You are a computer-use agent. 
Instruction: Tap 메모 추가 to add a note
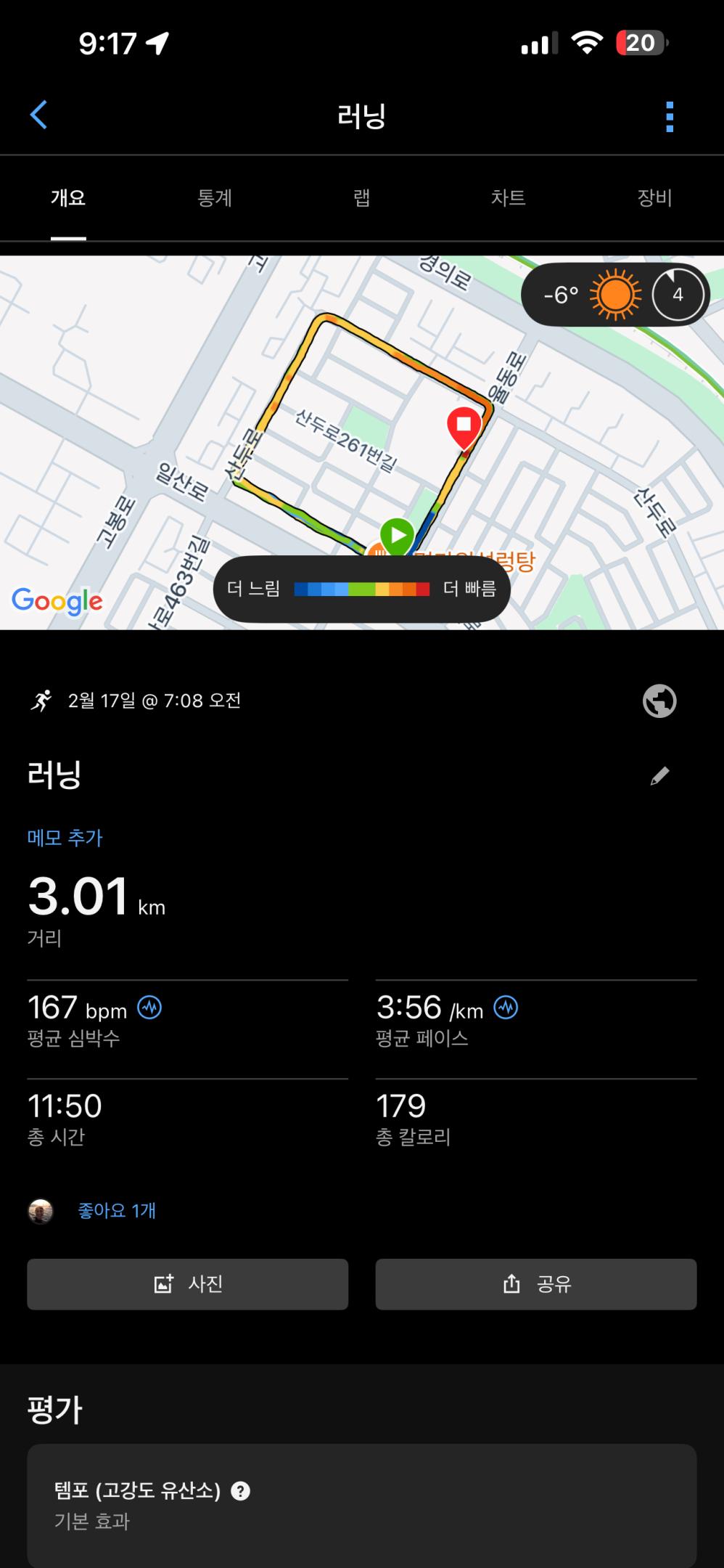[x=64, y=838]
